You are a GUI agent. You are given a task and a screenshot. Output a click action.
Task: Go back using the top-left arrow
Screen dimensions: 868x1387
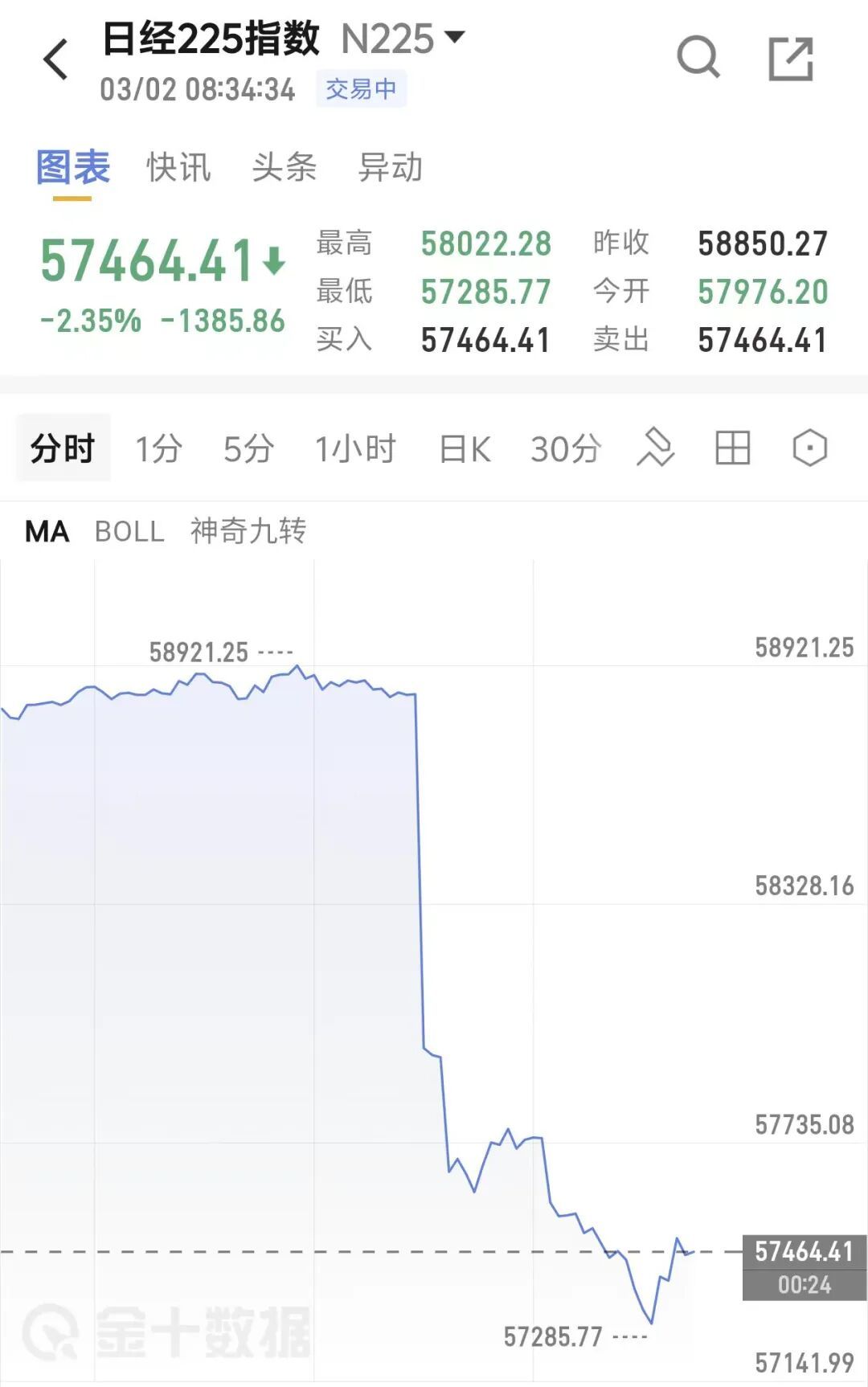click(x=56, y=60)
